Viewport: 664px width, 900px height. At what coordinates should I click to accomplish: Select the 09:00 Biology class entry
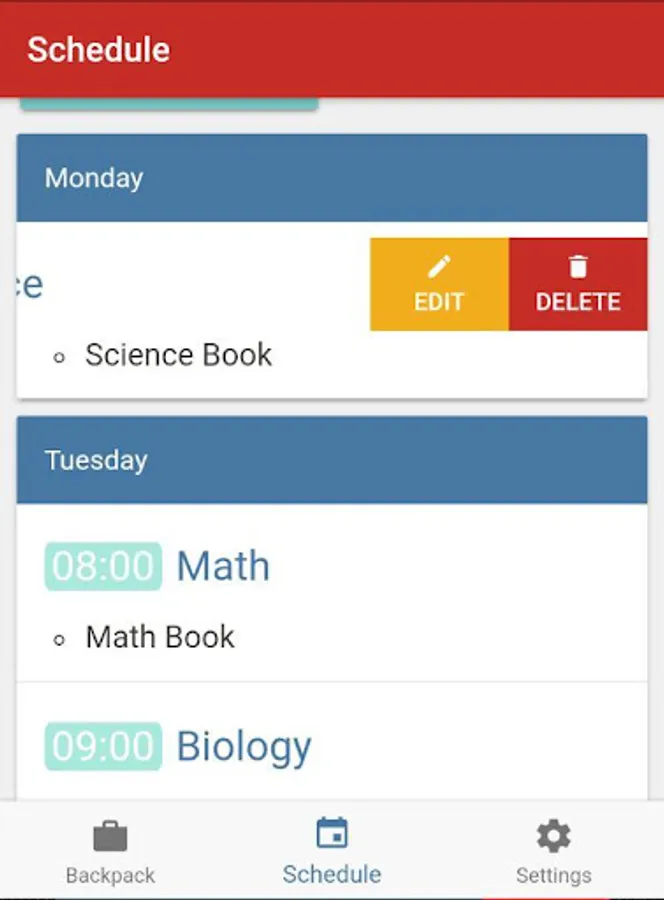click(x=243, y=747)
